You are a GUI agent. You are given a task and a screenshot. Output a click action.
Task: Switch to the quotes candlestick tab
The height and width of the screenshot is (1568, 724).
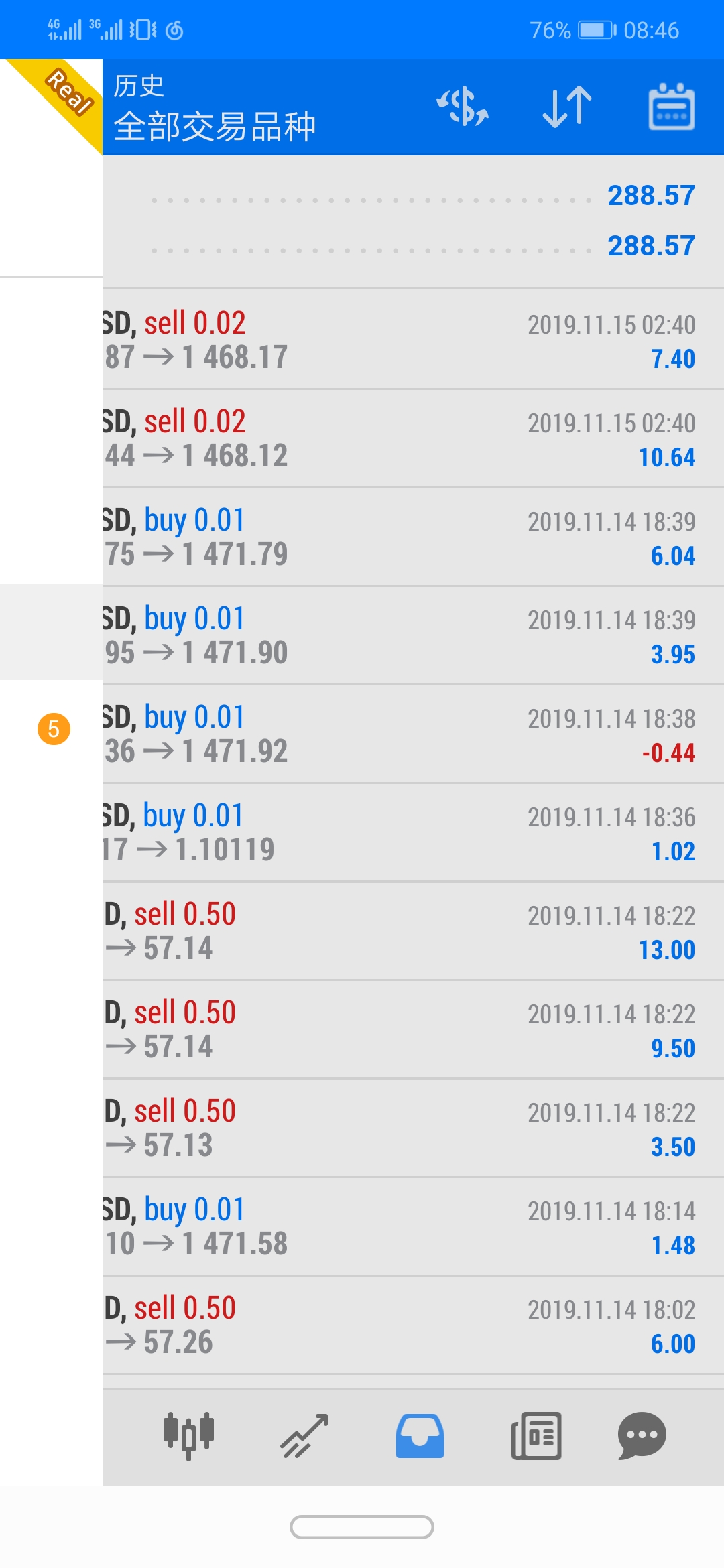point(188,1436)
